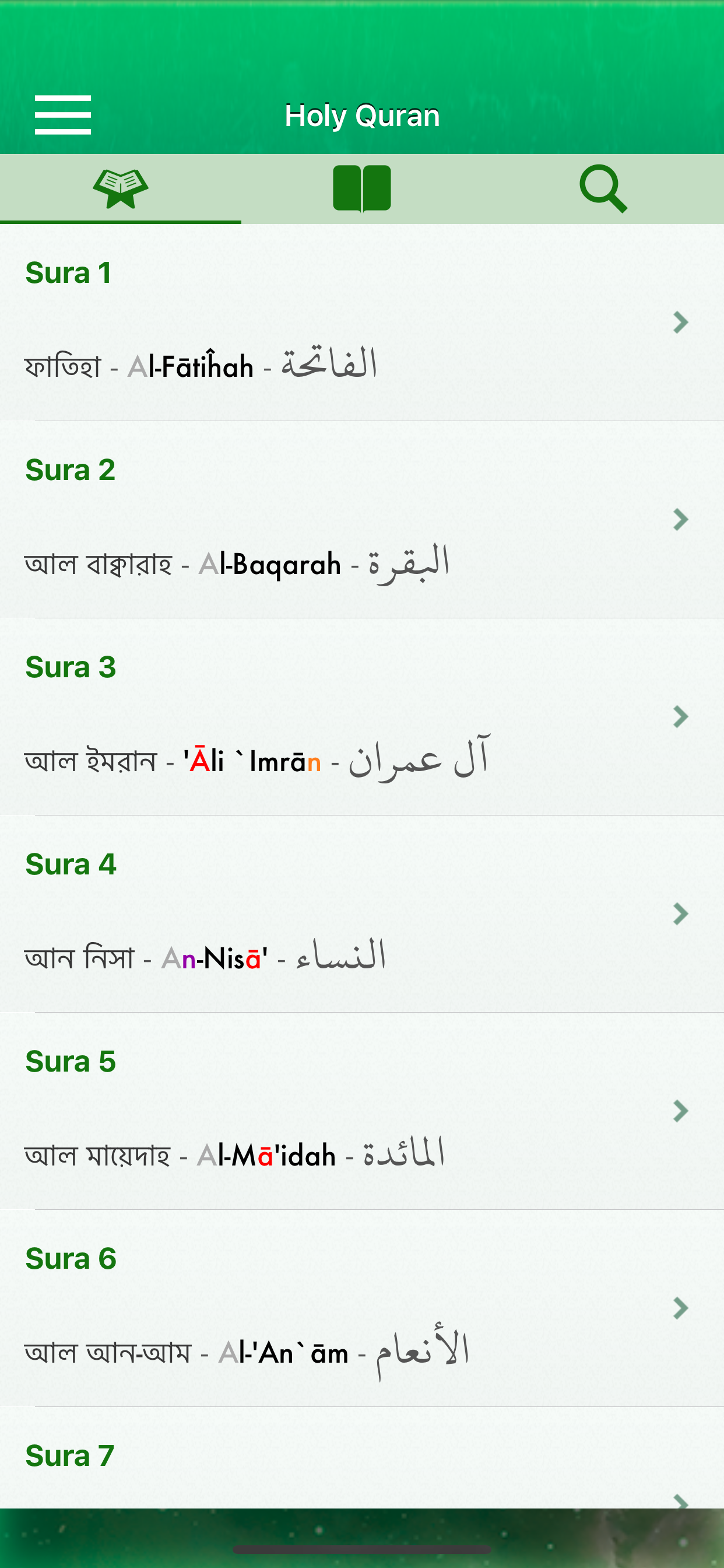This screenshot has width=724, height=1568.
Task: Open Sura 3 'Āli `Imrān
Action: coord(362,717)
